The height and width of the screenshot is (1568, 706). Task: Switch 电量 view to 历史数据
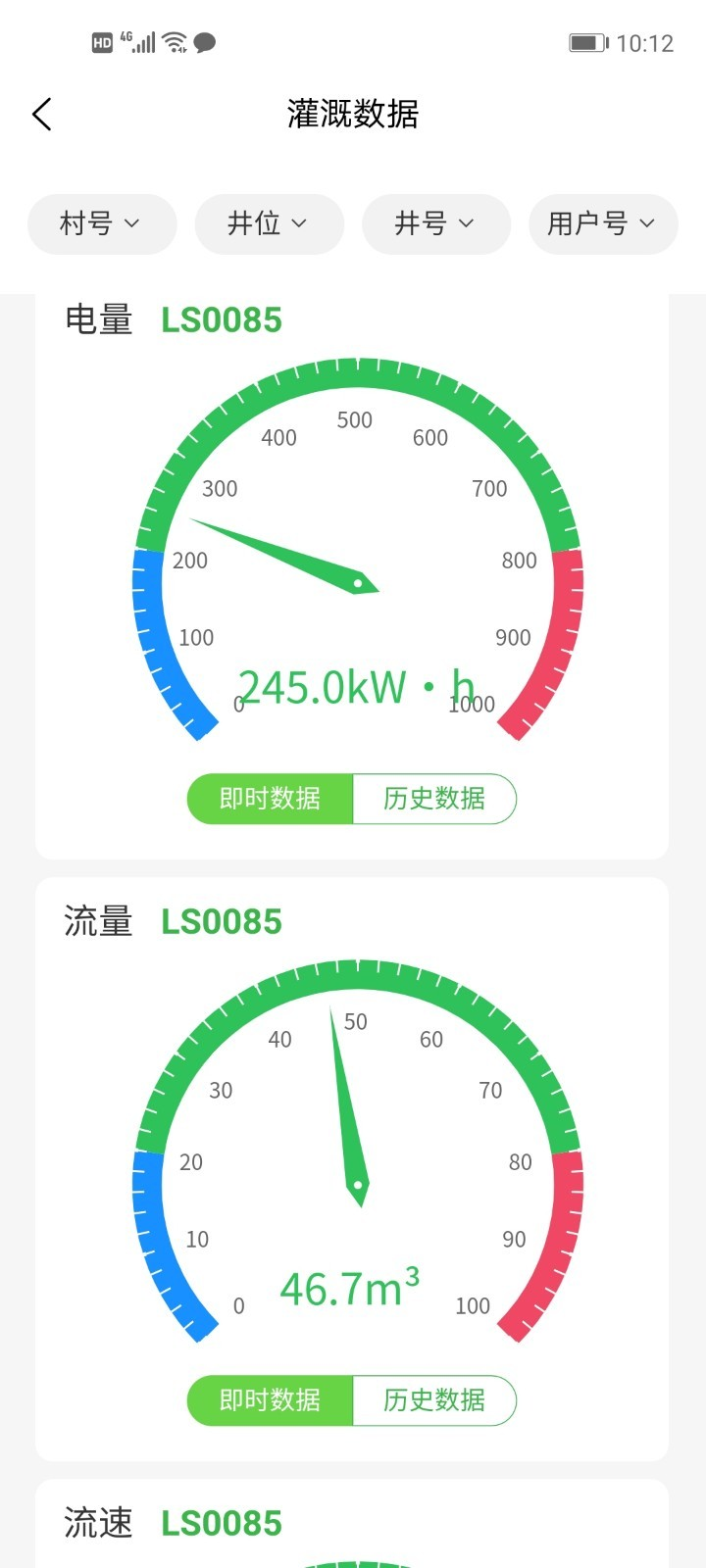pyautogui.click(x=434, y=799)
